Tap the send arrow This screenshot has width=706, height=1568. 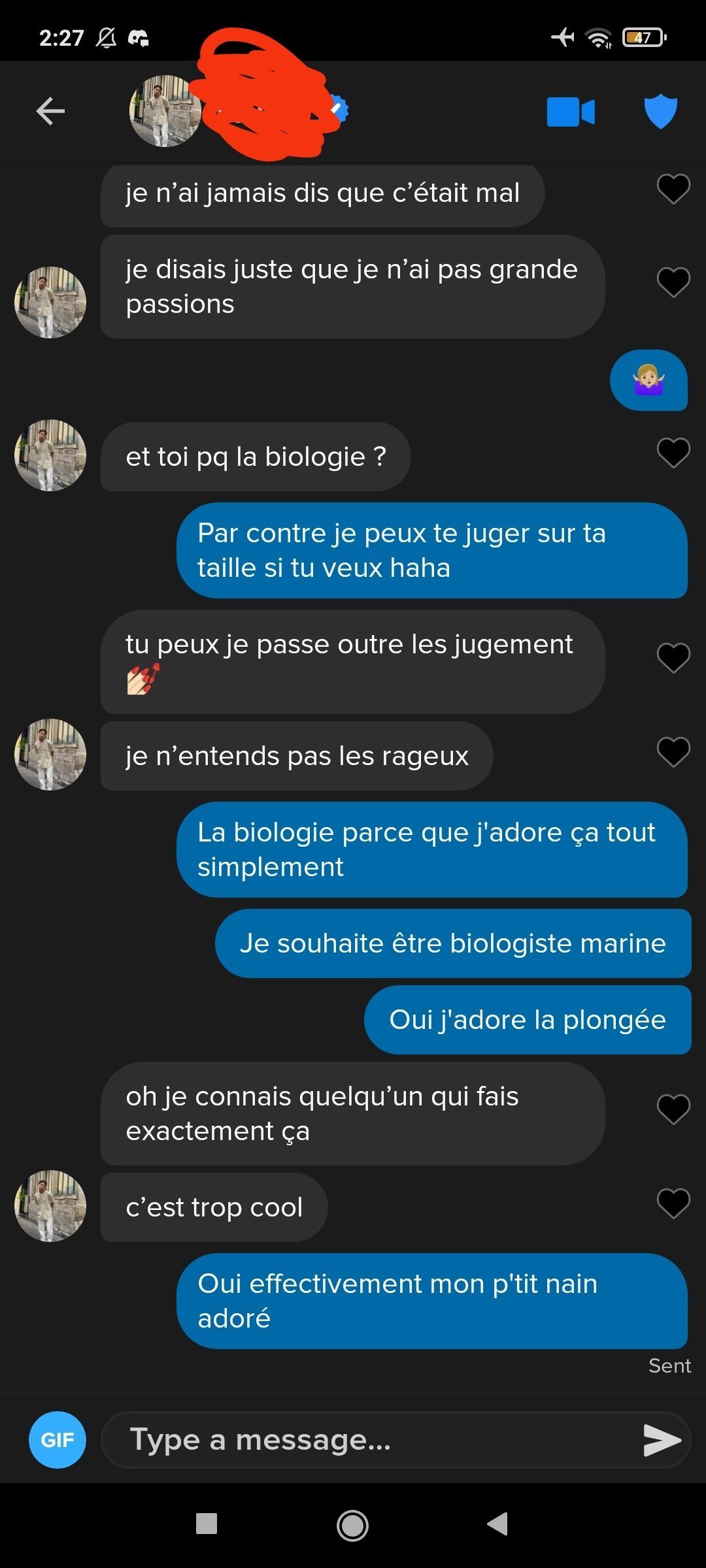[662, 1440]
